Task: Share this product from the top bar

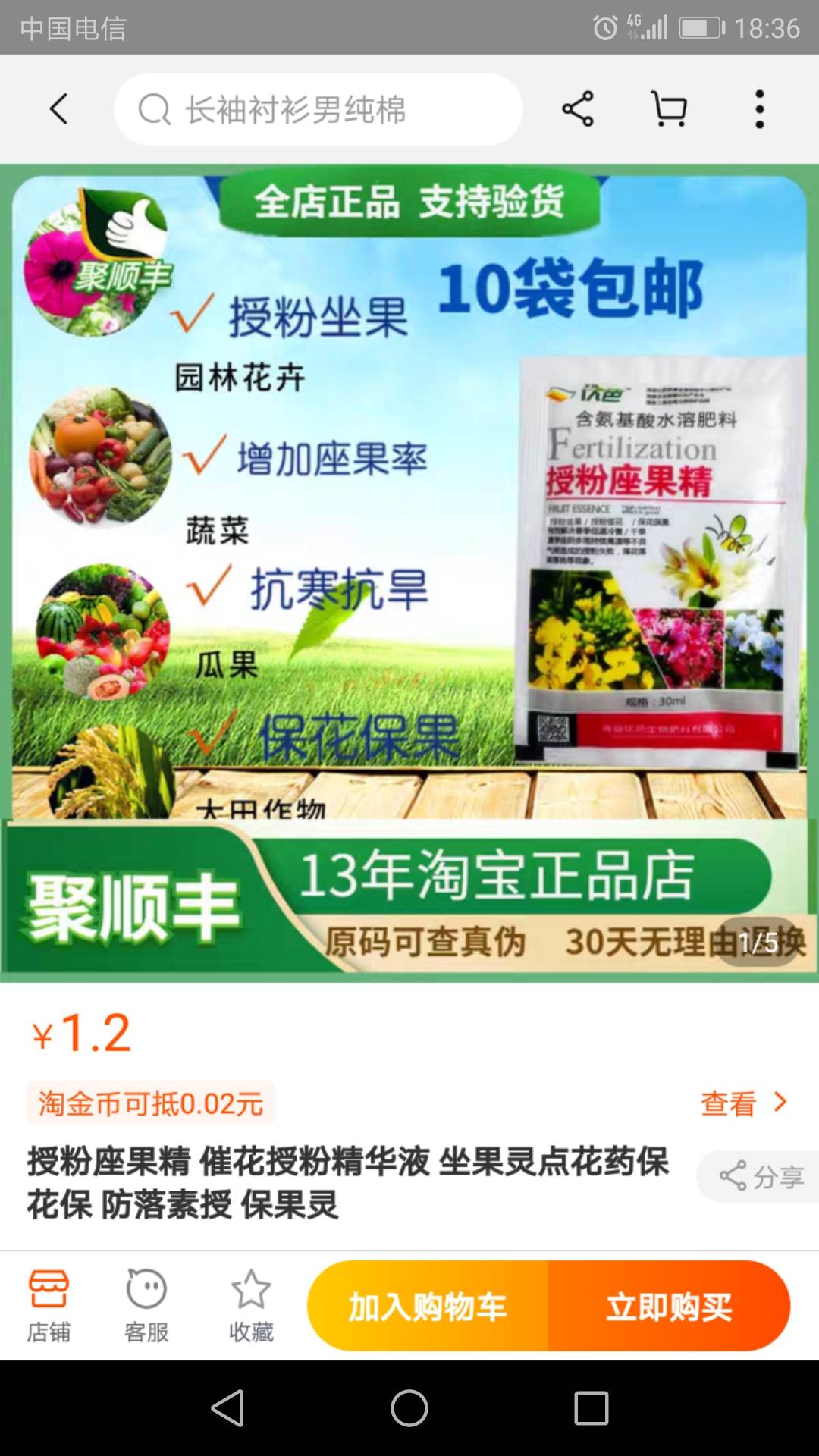Action: 578,109
